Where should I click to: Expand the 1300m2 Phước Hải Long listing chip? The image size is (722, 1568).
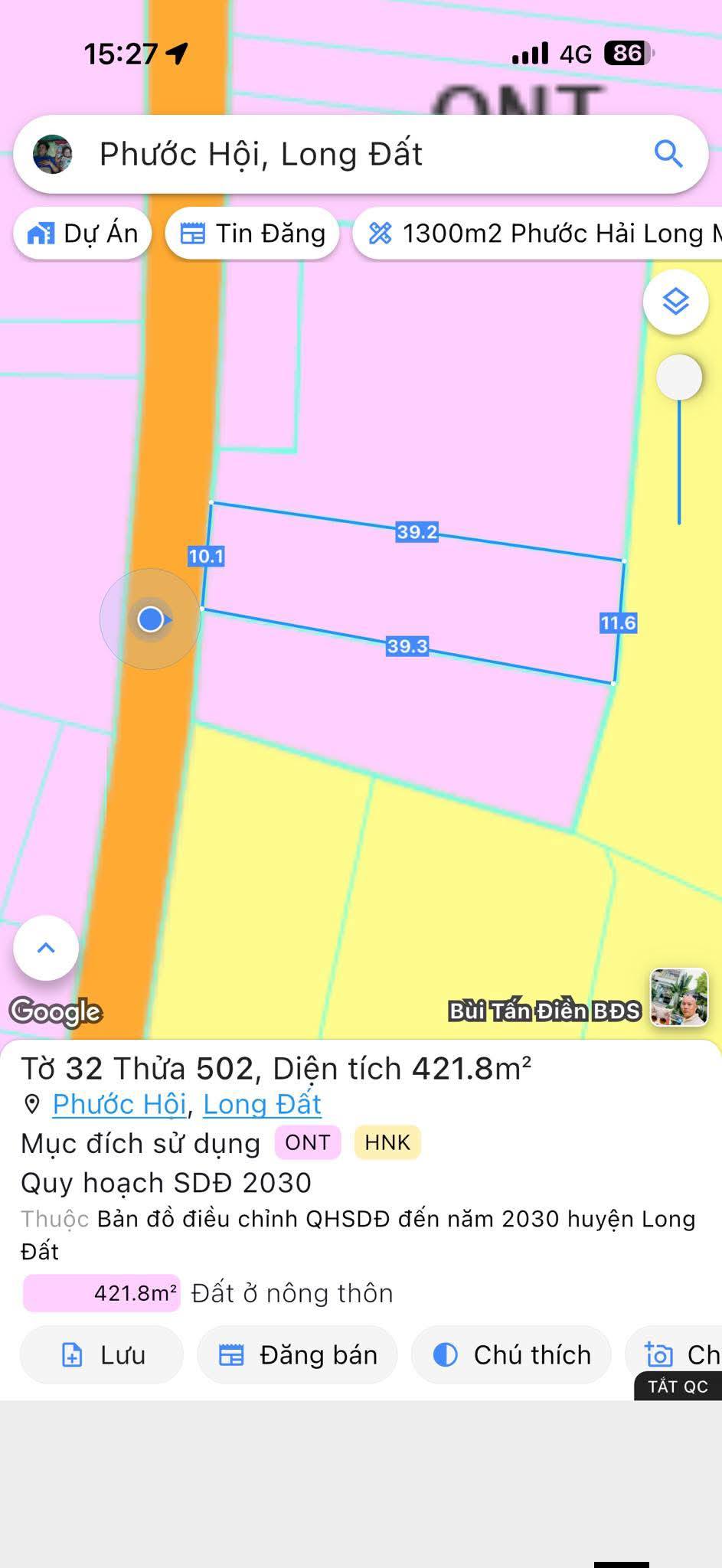point(536,233)
